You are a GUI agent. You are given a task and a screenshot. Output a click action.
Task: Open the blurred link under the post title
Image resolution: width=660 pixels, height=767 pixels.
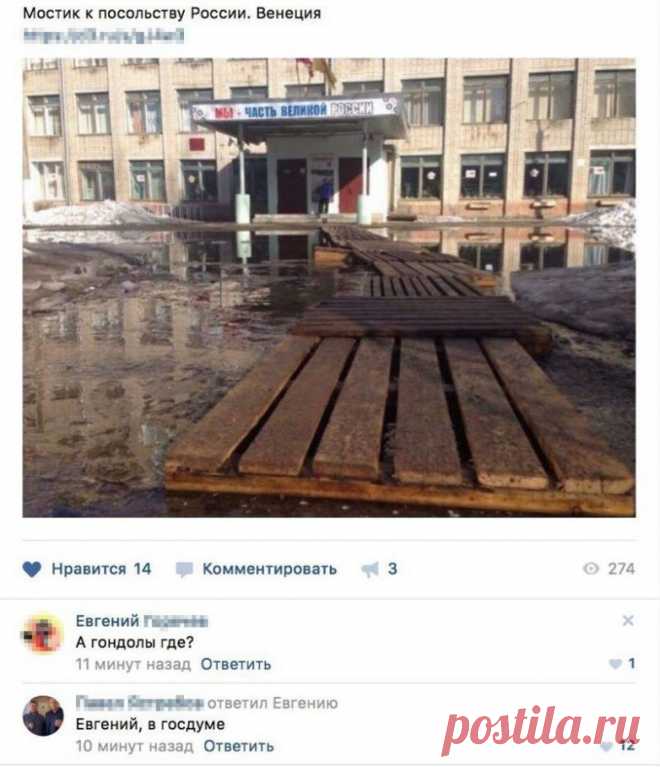103,36
